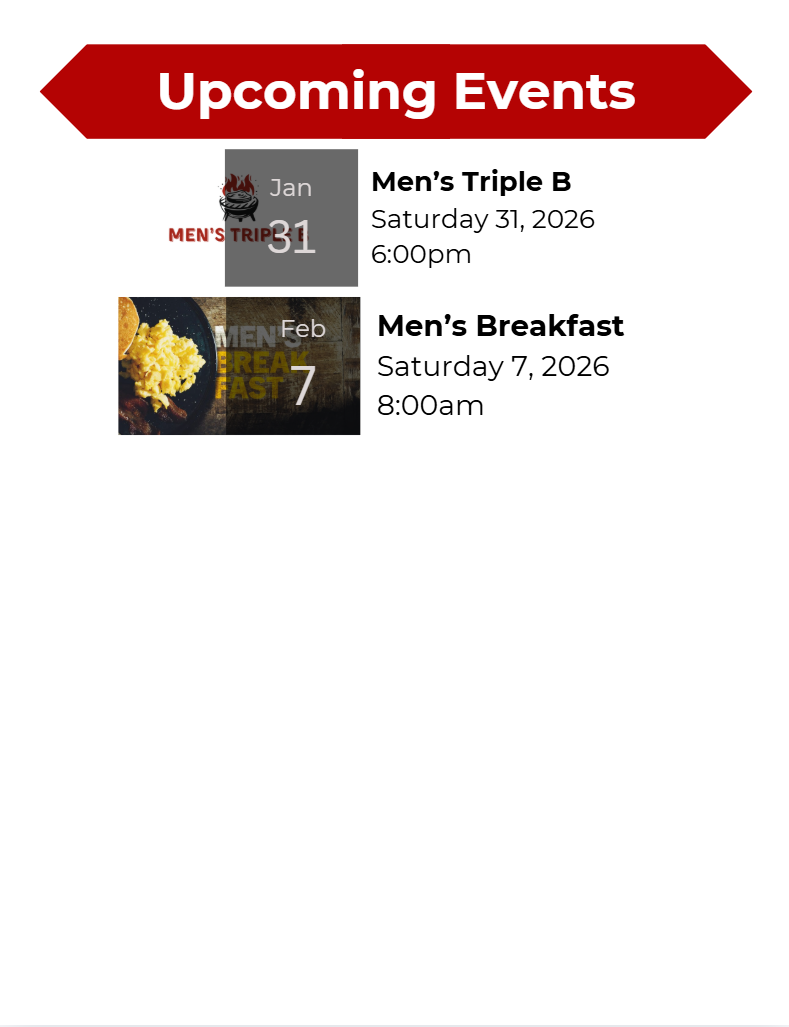The height and width of the screenshot is (1027, 789).
Task: Open the Men's Triple B event
Action: (x=471, y=182)
